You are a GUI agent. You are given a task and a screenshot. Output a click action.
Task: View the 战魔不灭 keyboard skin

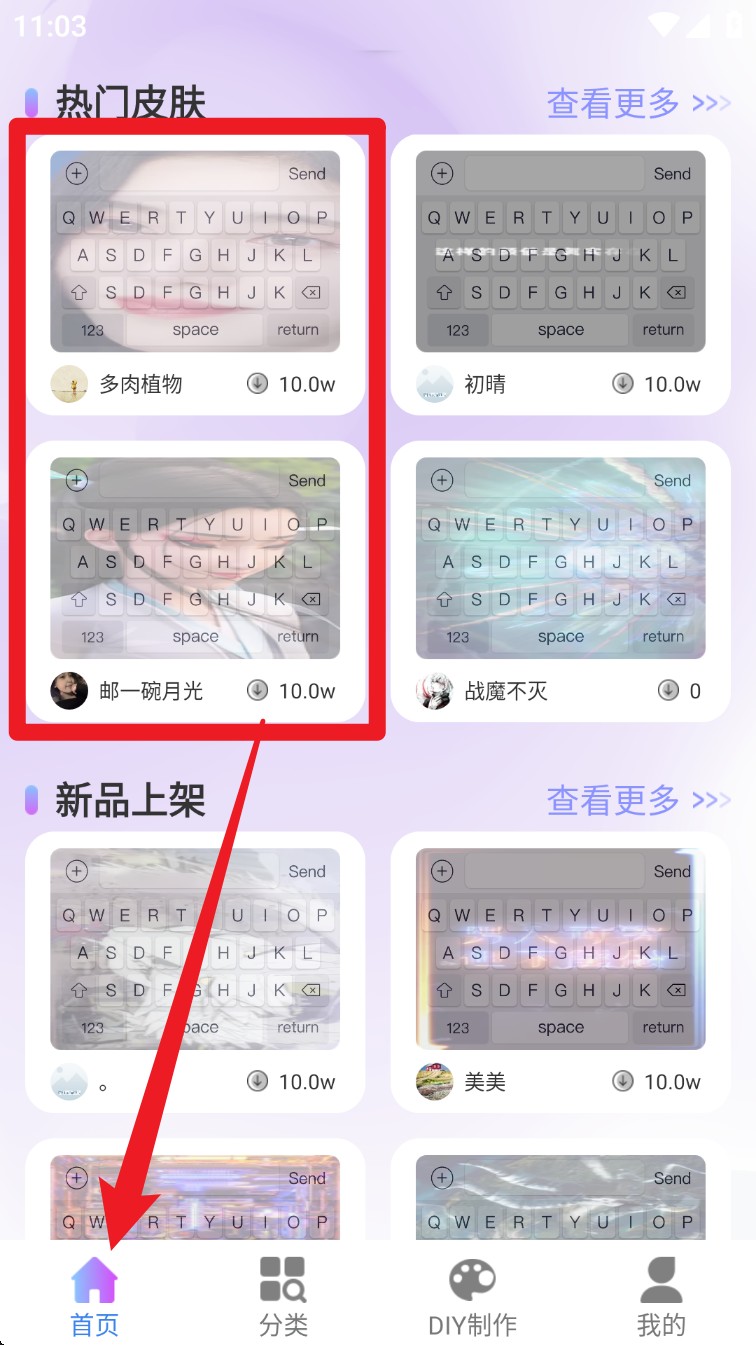point(560,580)
